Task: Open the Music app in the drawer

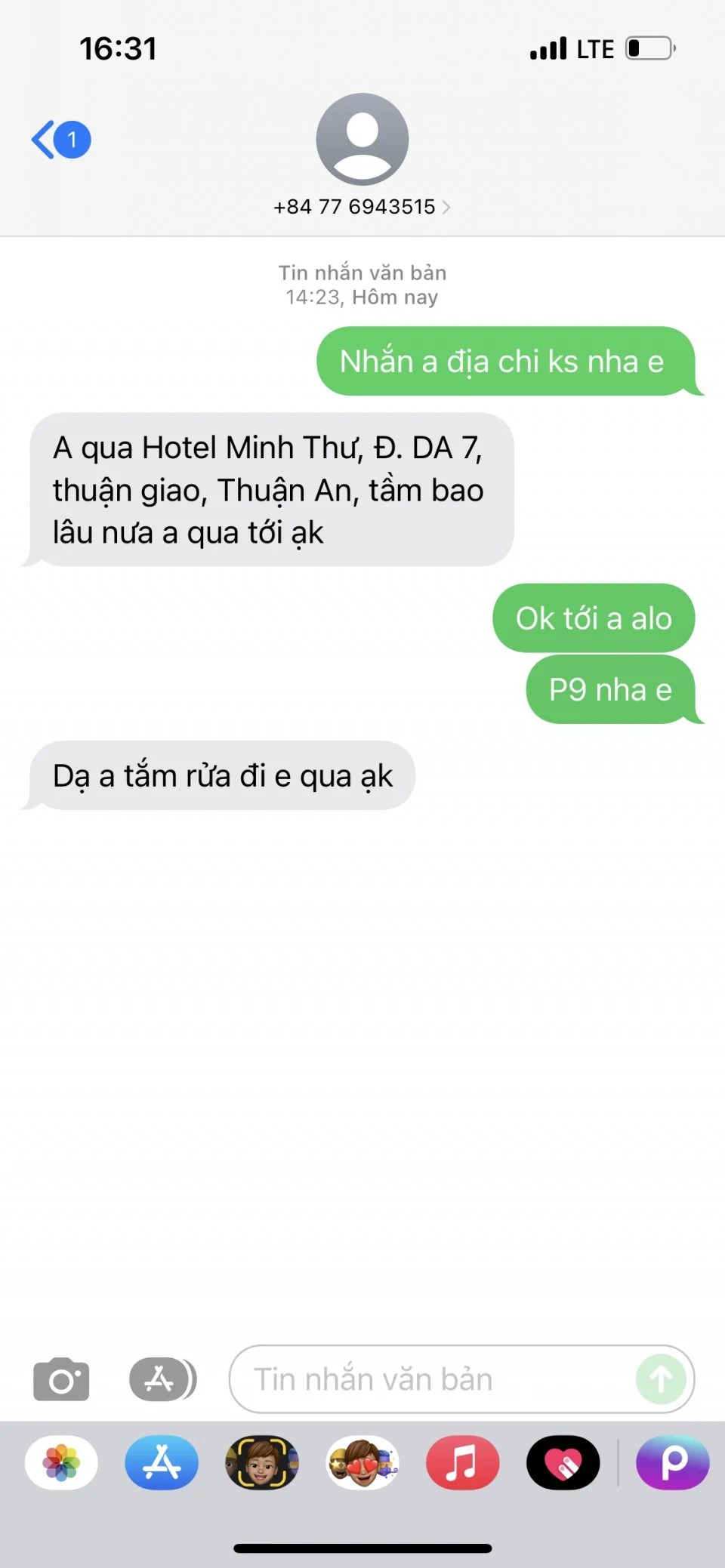Action: click(x=462, y=1463)
